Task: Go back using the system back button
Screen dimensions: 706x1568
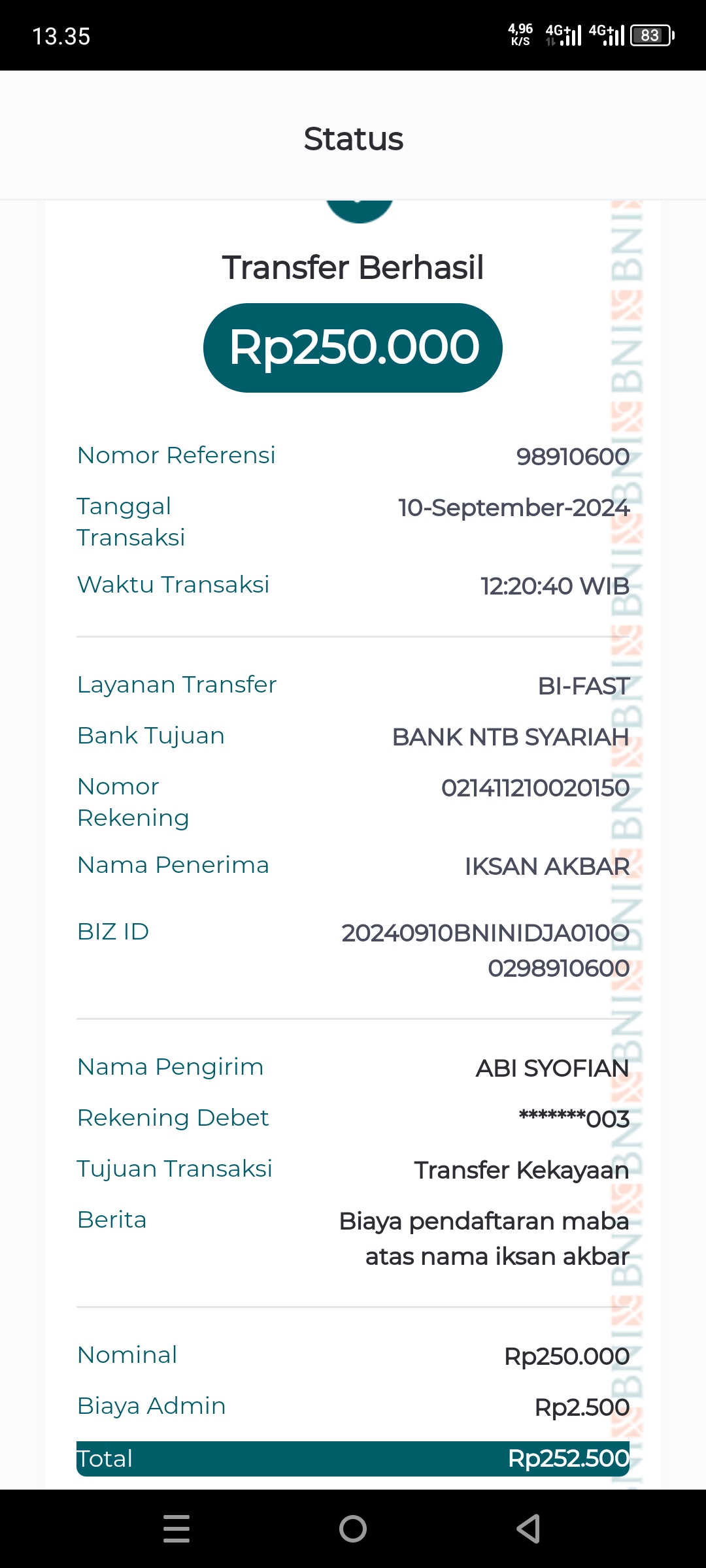Action: tap(528, 1529)
